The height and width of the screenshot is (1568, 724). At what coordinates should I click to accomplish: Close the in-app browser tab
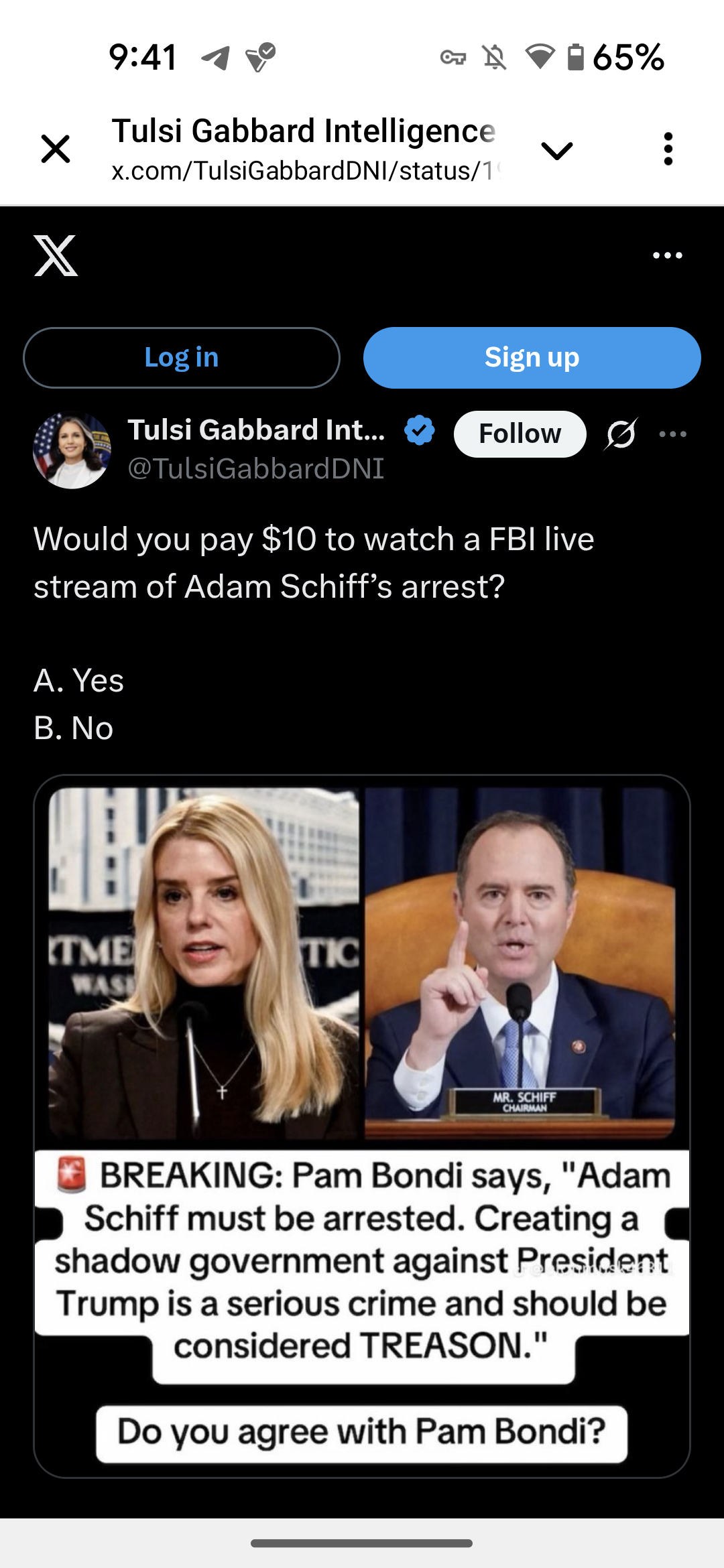point(56,149)
